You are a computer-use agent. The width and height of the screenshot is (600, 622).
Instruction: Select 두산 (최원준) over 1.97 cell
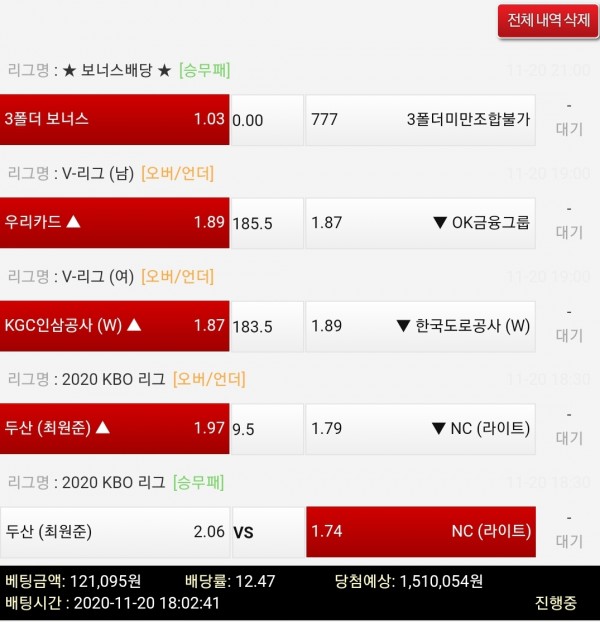point(114,428)
